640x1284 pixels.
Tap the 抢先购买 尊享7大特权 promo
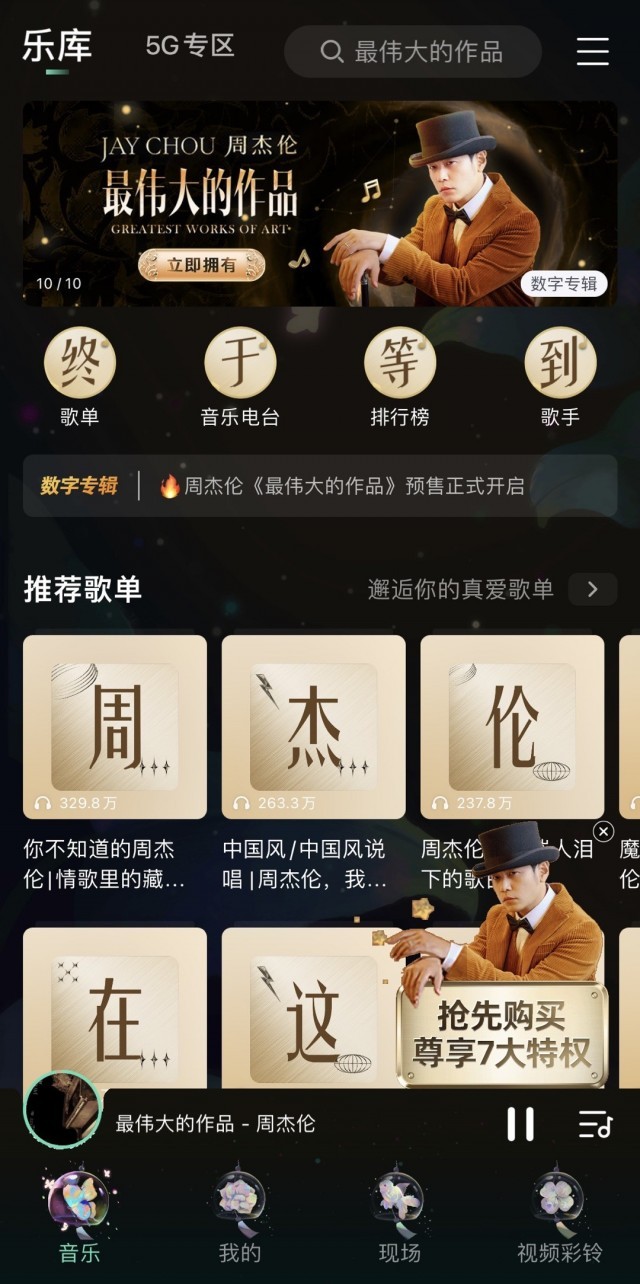point(501,1035)
